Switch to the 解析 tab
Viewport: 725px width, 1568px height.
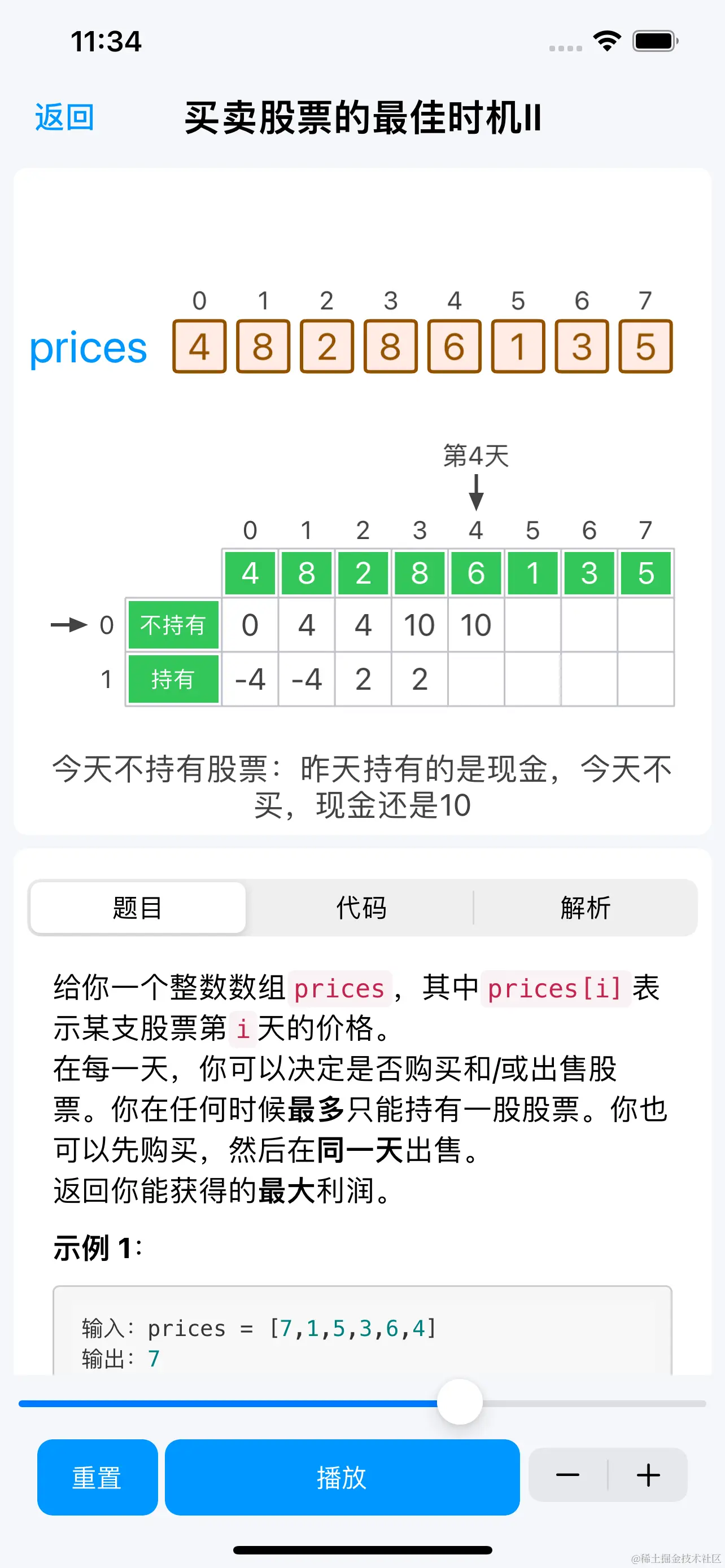[585, 908]
